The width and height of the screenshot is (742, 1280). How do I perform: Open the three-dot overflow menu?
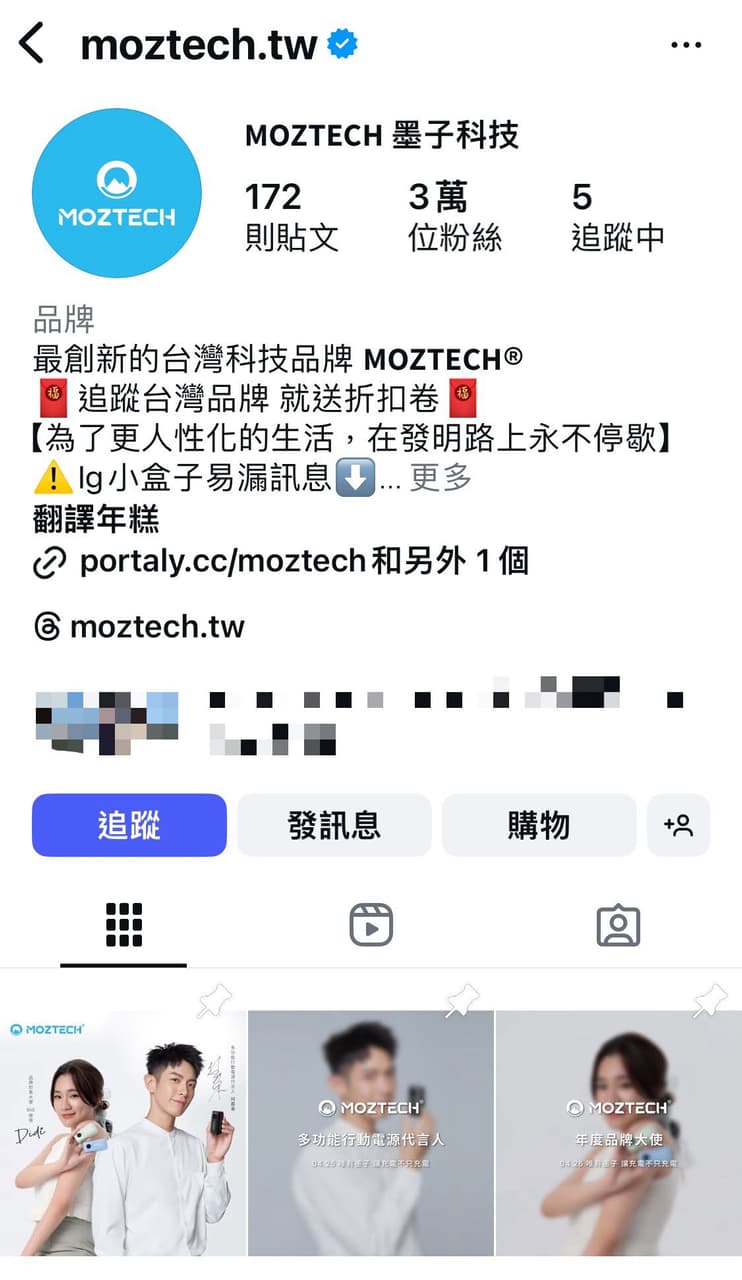pyautogui.click(x=686, y=45)
